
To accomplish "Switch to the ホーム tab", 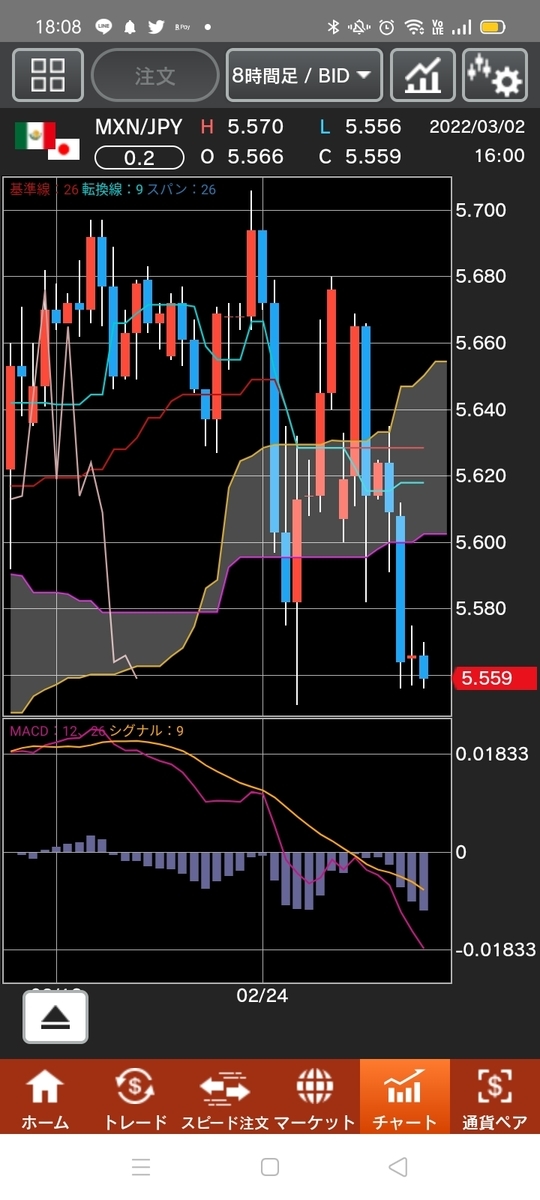I will pyautogui.click(x=45, y=1098).
